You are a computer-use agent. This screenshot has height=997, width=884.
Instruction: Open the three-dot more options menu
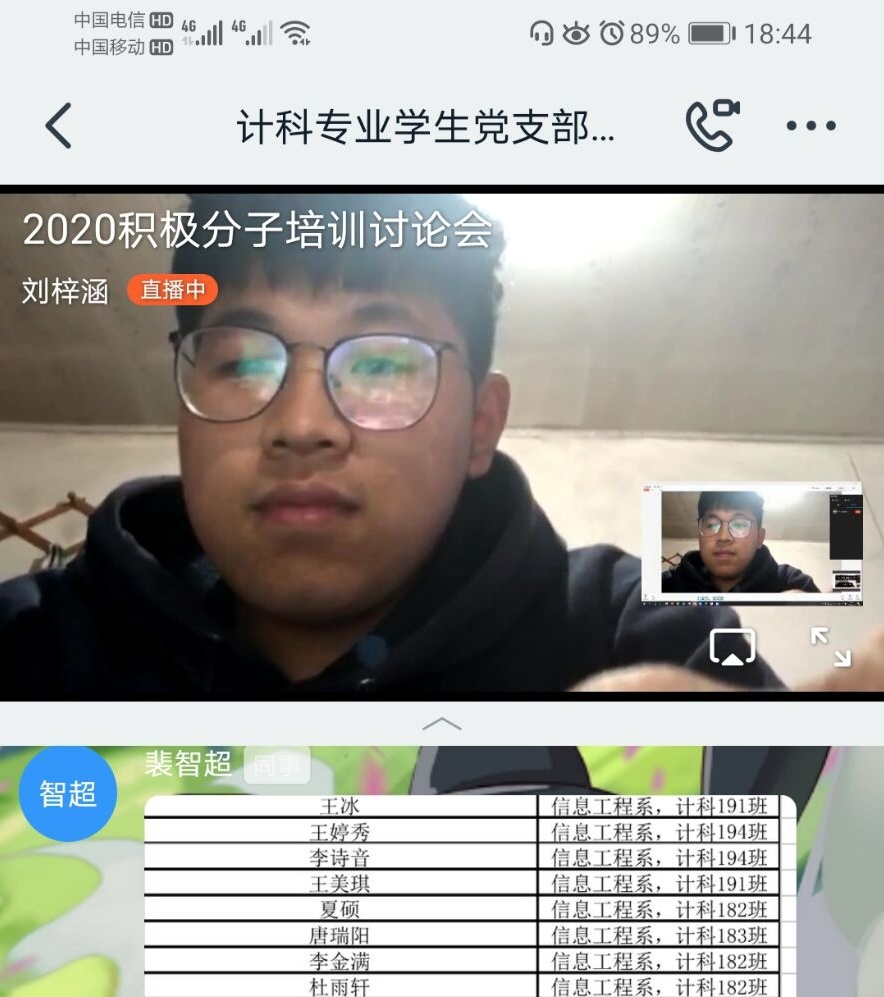point(810,126)
